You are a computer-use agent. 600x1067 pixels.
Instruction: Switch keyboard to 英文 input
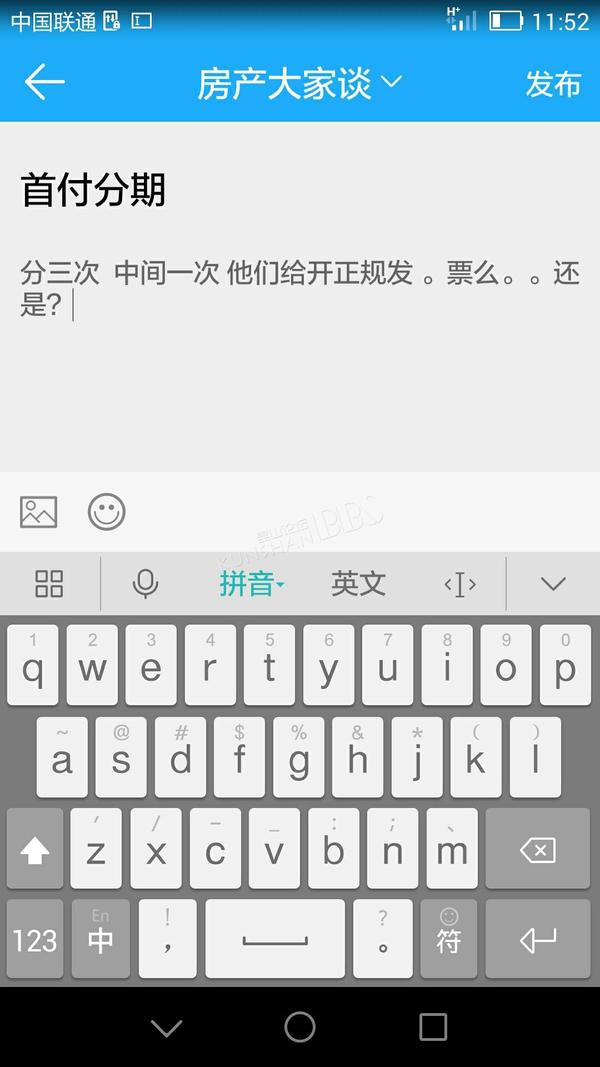coord(359,584)
